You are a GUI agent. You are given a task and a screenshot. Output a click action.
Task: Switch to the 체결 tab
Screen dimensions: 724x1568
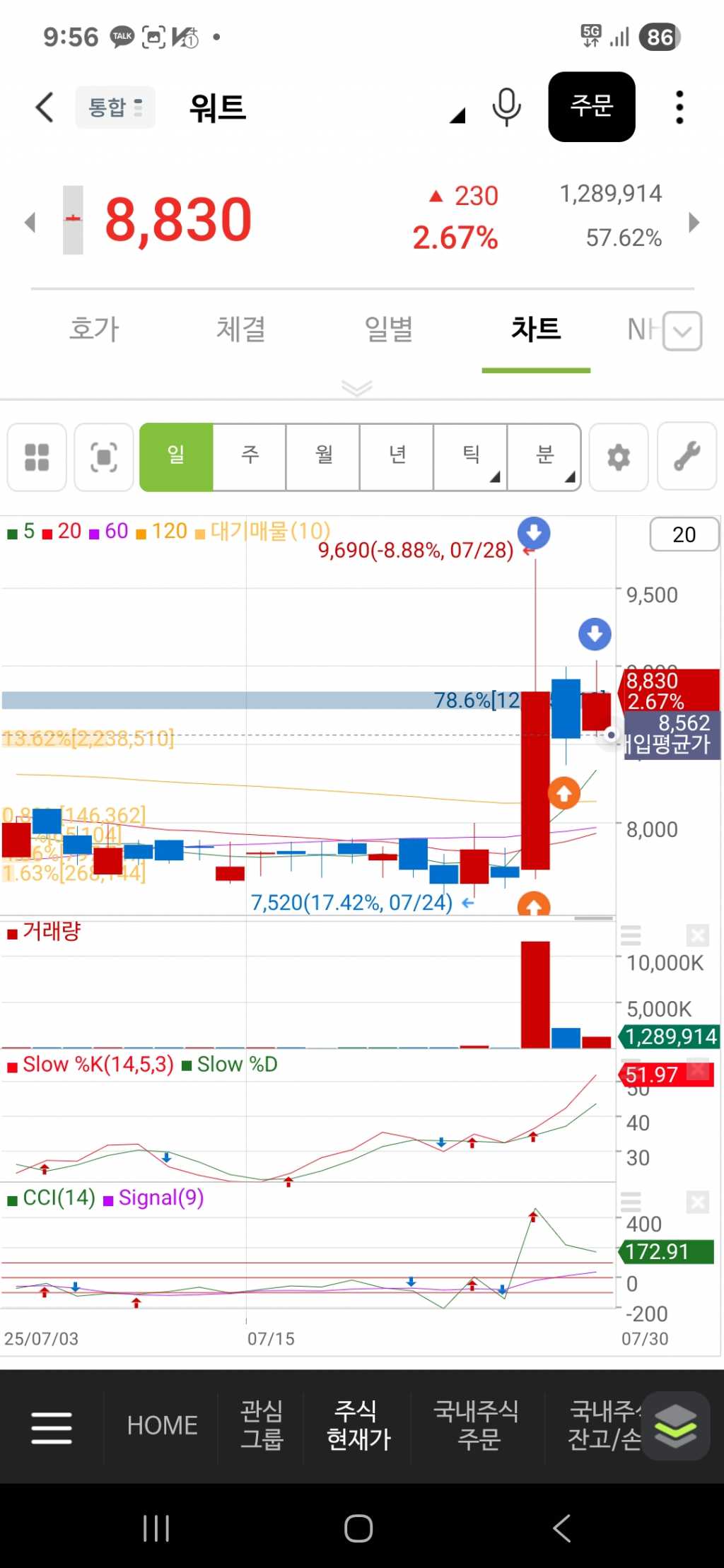click(241, 329)
